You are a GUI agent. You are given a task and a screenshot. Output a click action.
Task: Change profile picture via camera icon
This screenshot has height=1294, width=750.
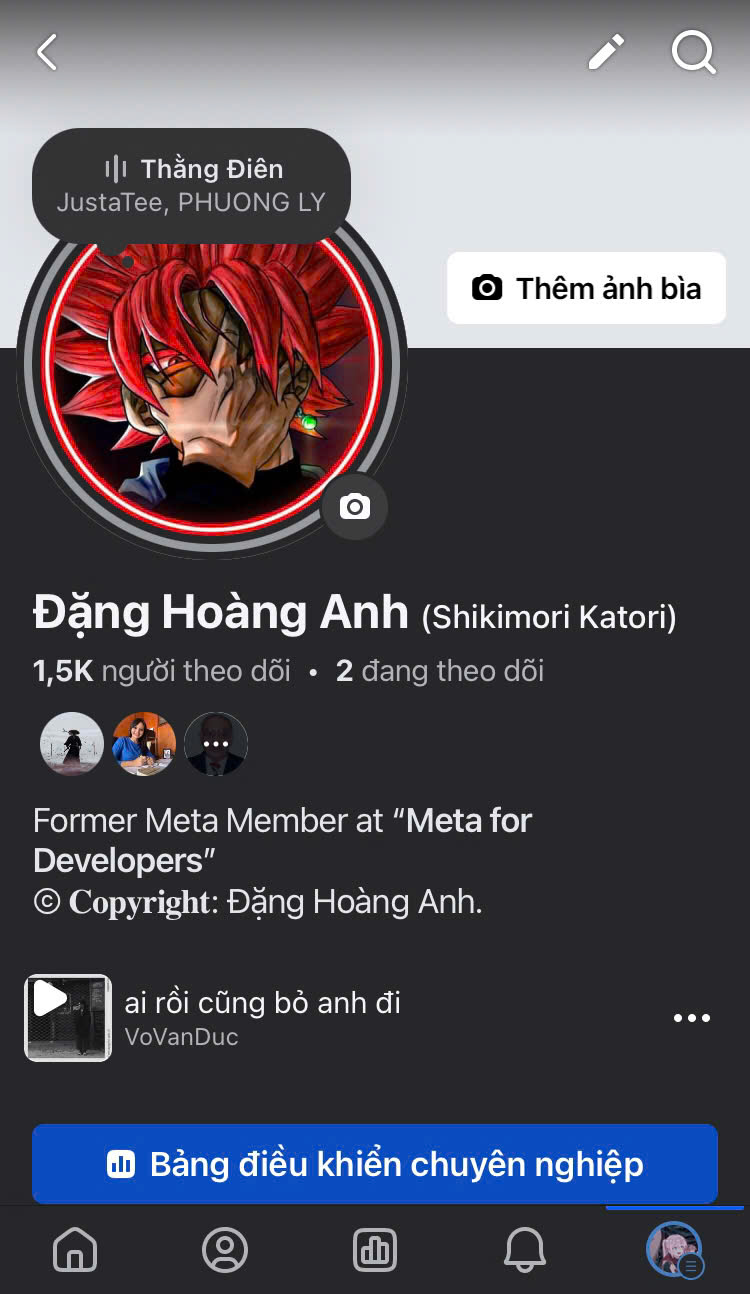(354, 507)
